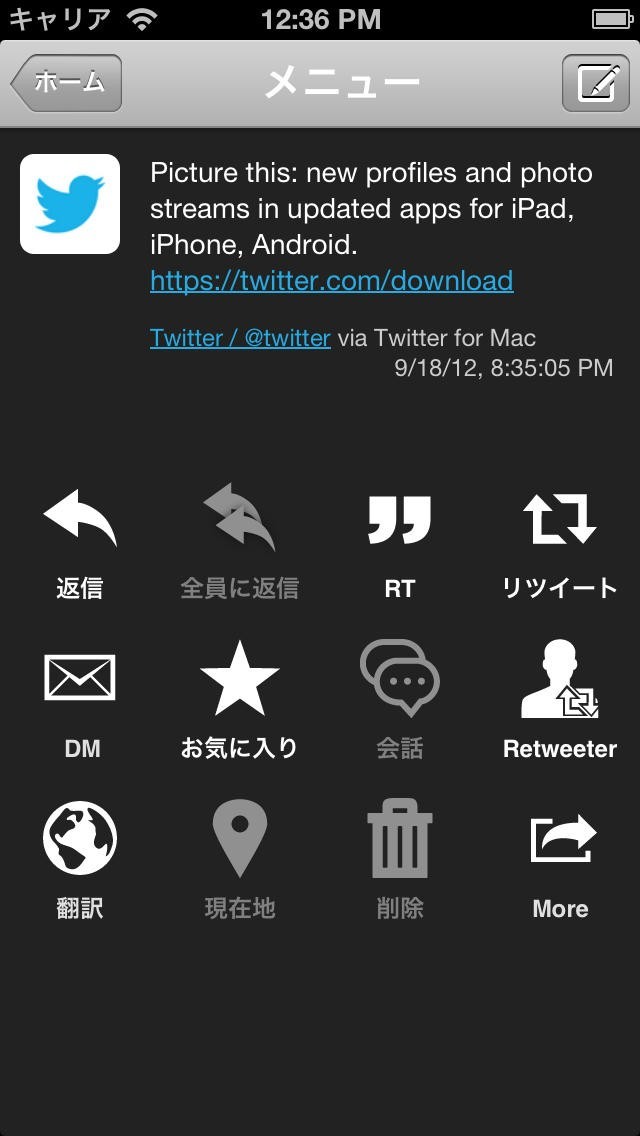Image resolution: width=640 pixels, height=1136 pixels.
Task: Tap the Twitter avatar image
Action: tap(70, 204)
